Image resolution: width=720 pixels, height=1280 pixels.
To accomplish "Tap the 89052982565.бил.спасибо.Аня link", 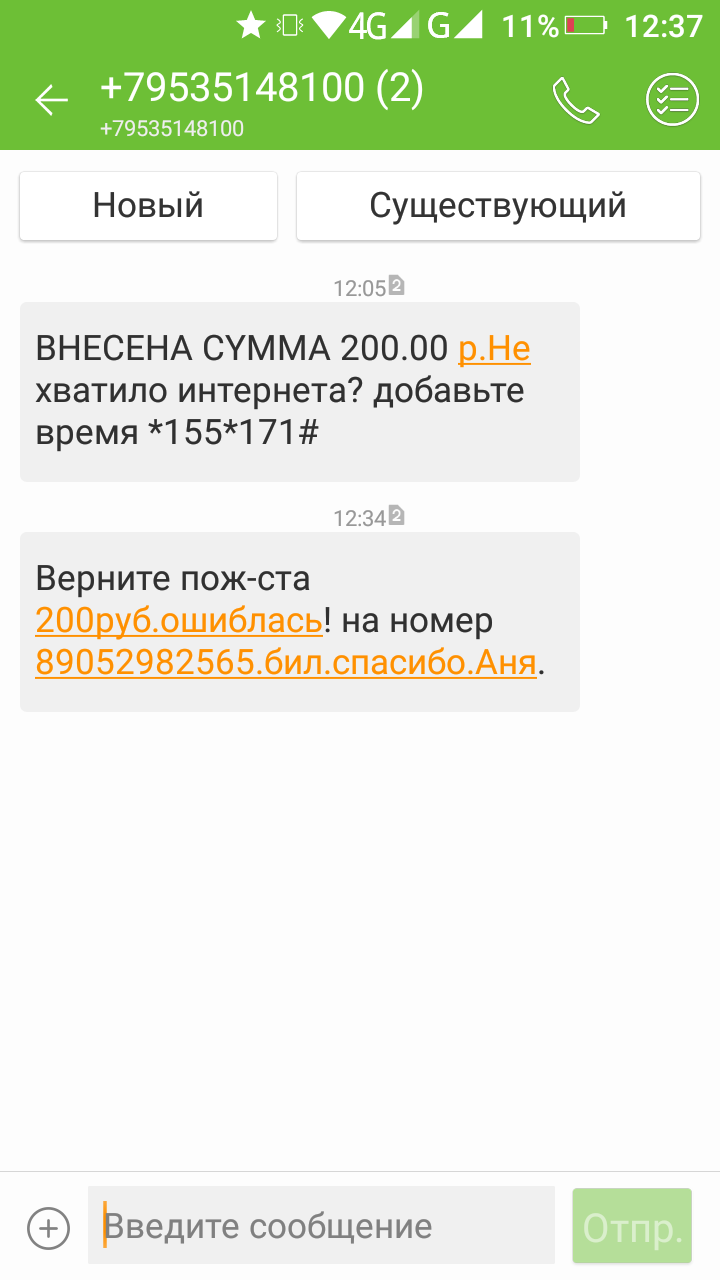I will (x=286, y=662).
